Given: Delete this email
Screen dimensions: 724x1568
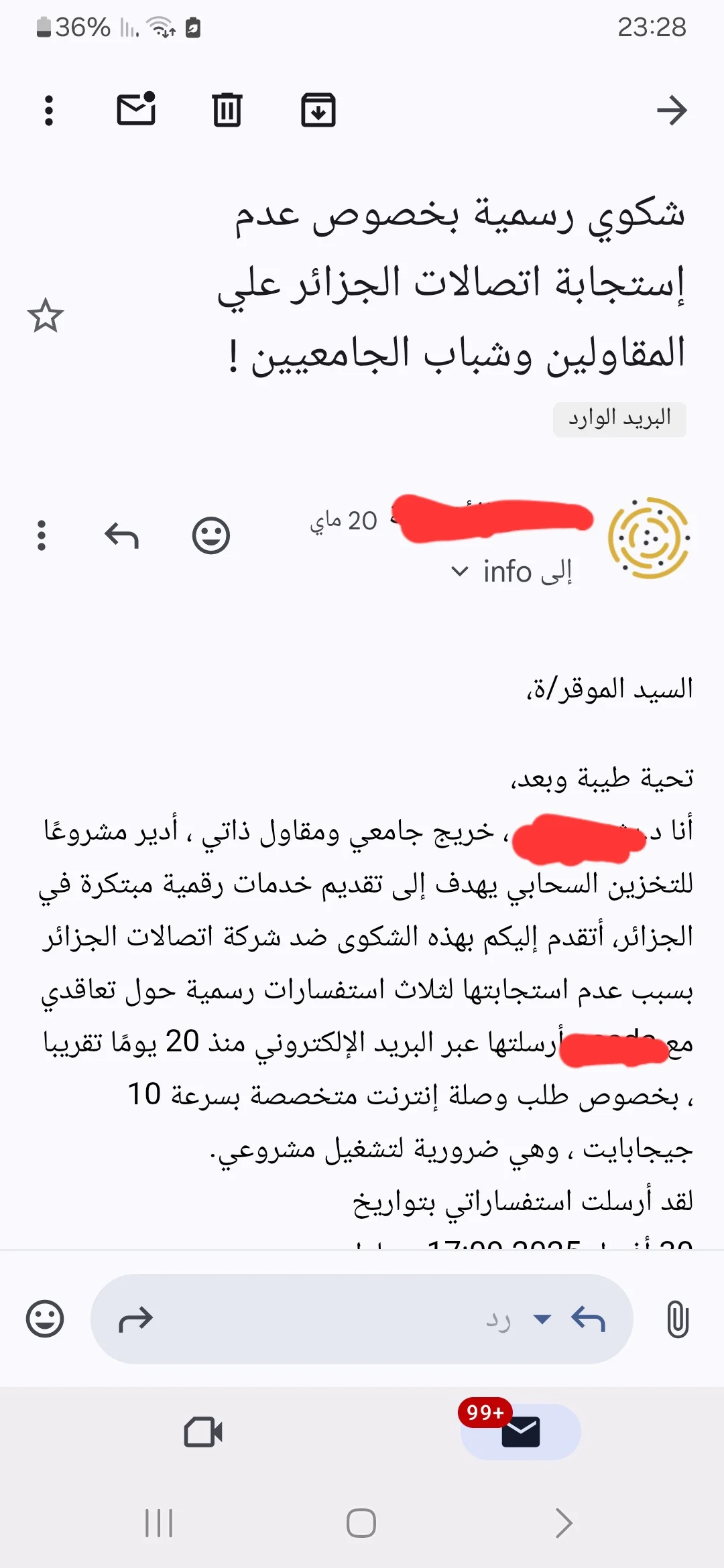Looking at the screenshot, I should pos(227,110).
